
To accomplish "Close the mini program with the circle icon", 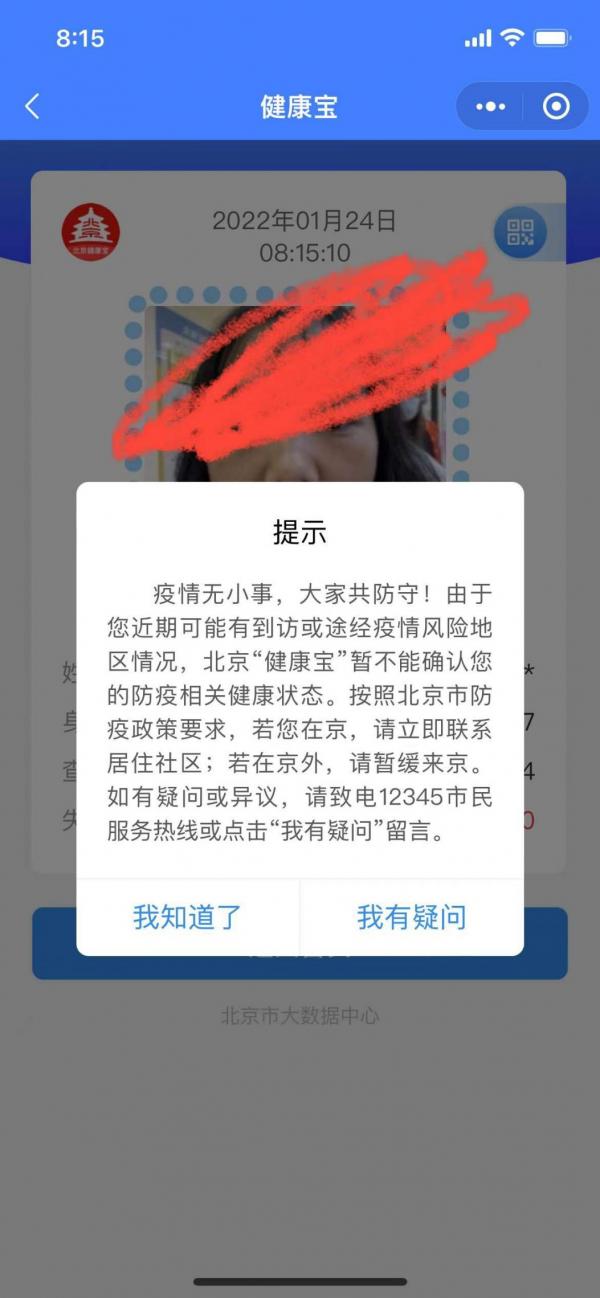I will click(556, 107).
